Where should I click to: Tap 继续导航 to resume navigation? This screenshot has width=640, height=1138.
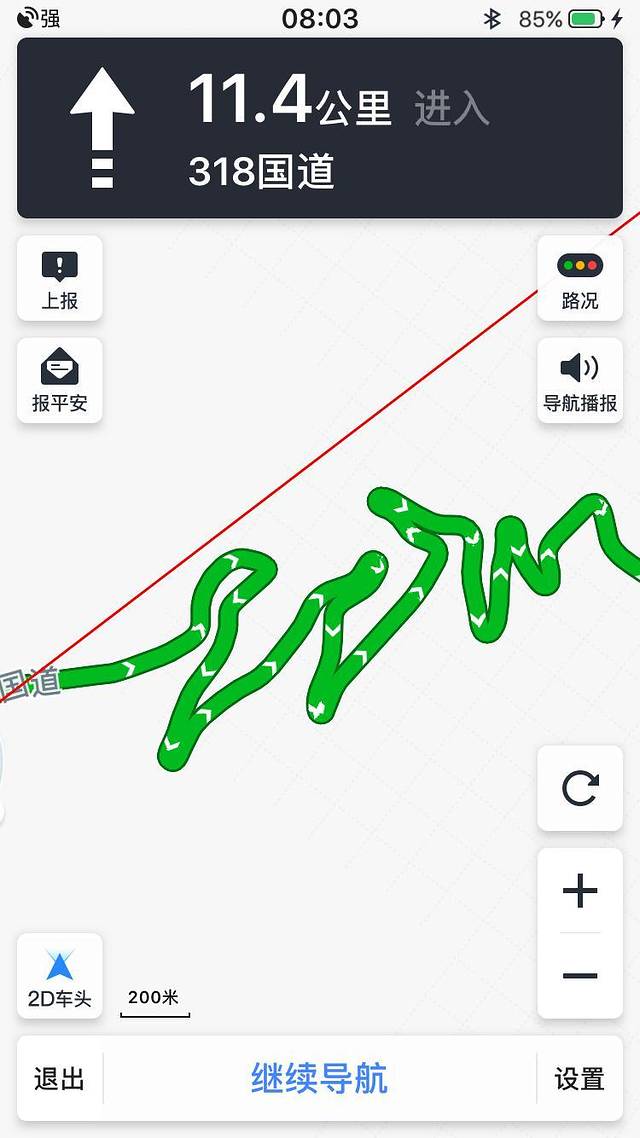(x=319, y=1079)
